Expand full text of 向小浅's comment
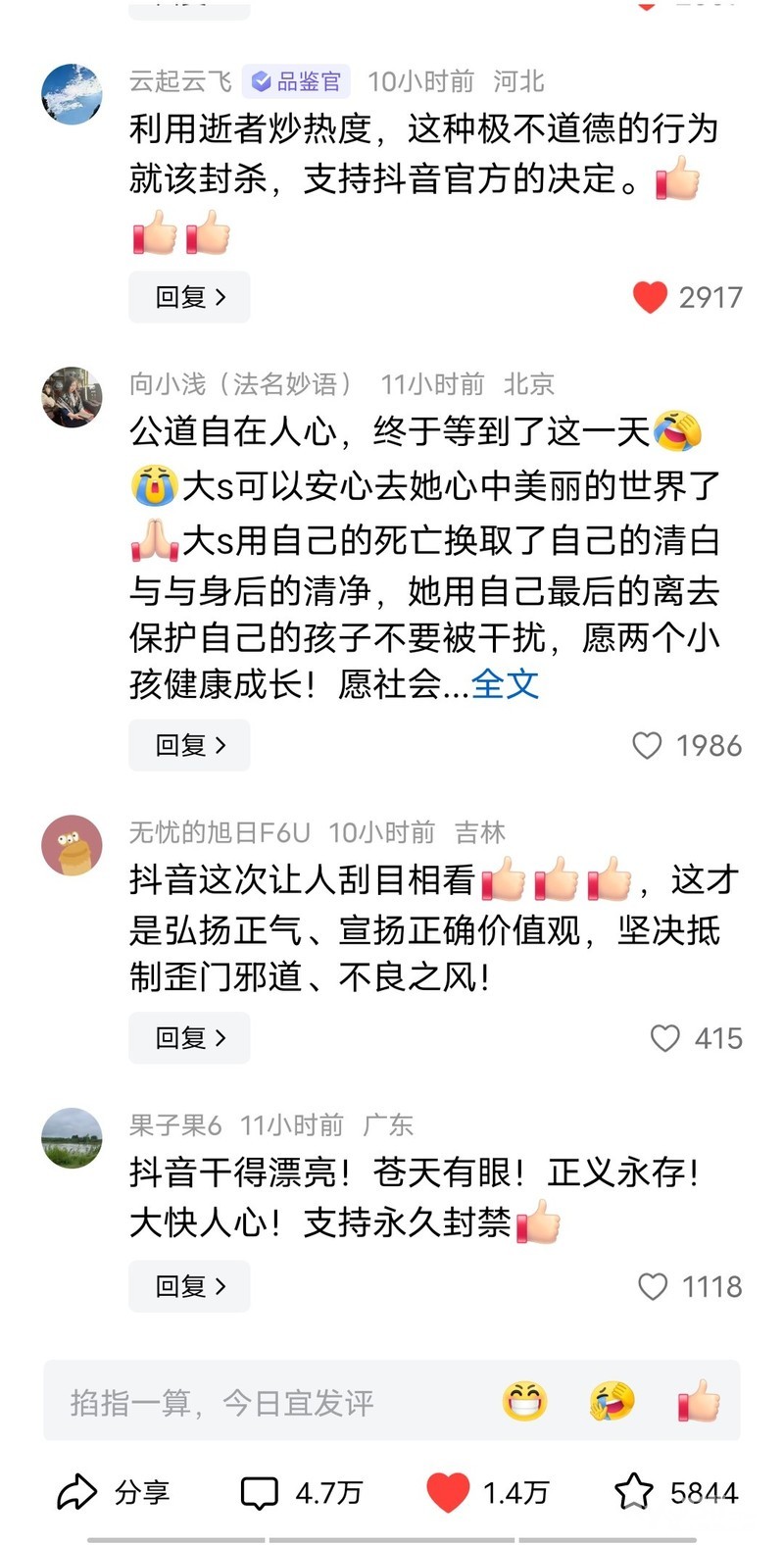 (x=505, y=684)
